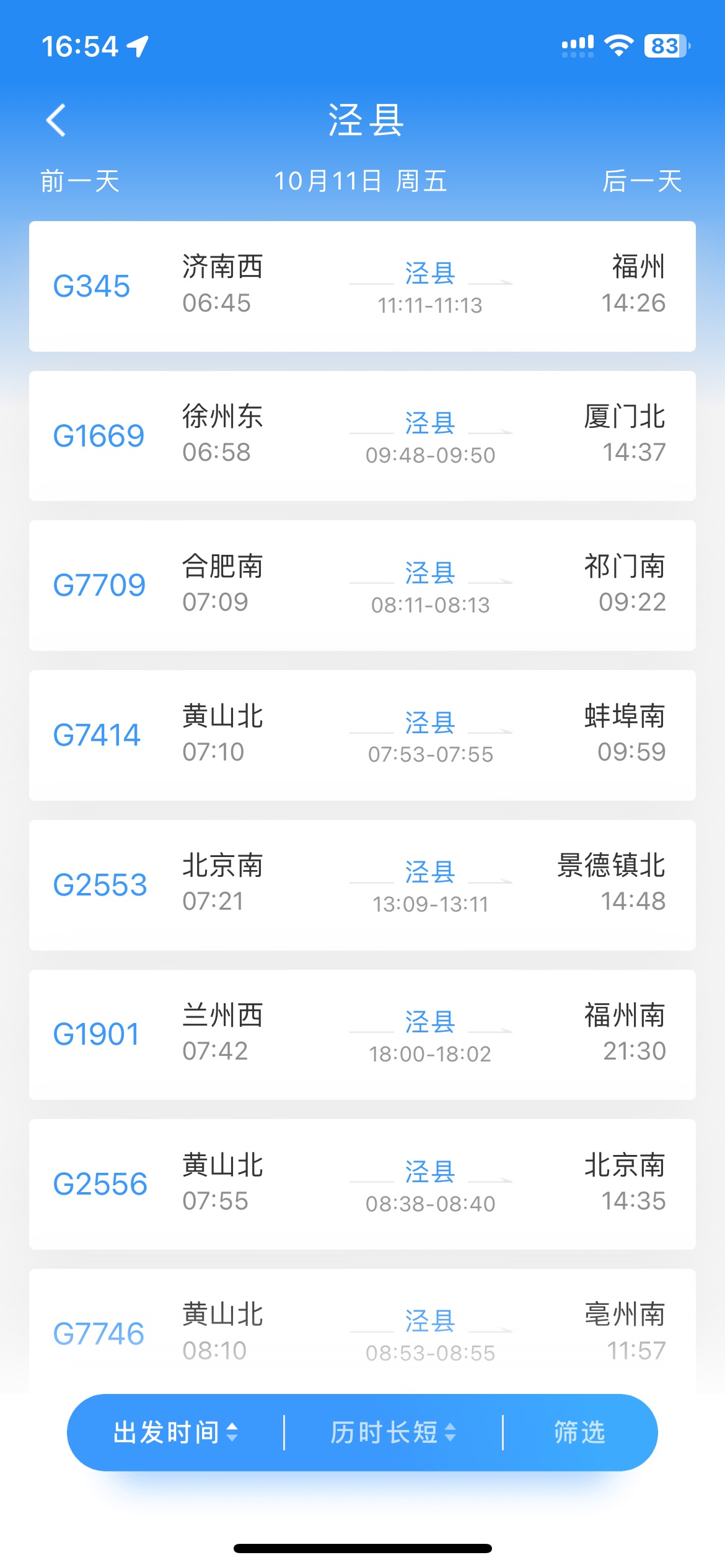Open the date picker 10月11日 周五
This screenshot has width=725, height=1568.
pyautogui.click(x=361, y=181)
